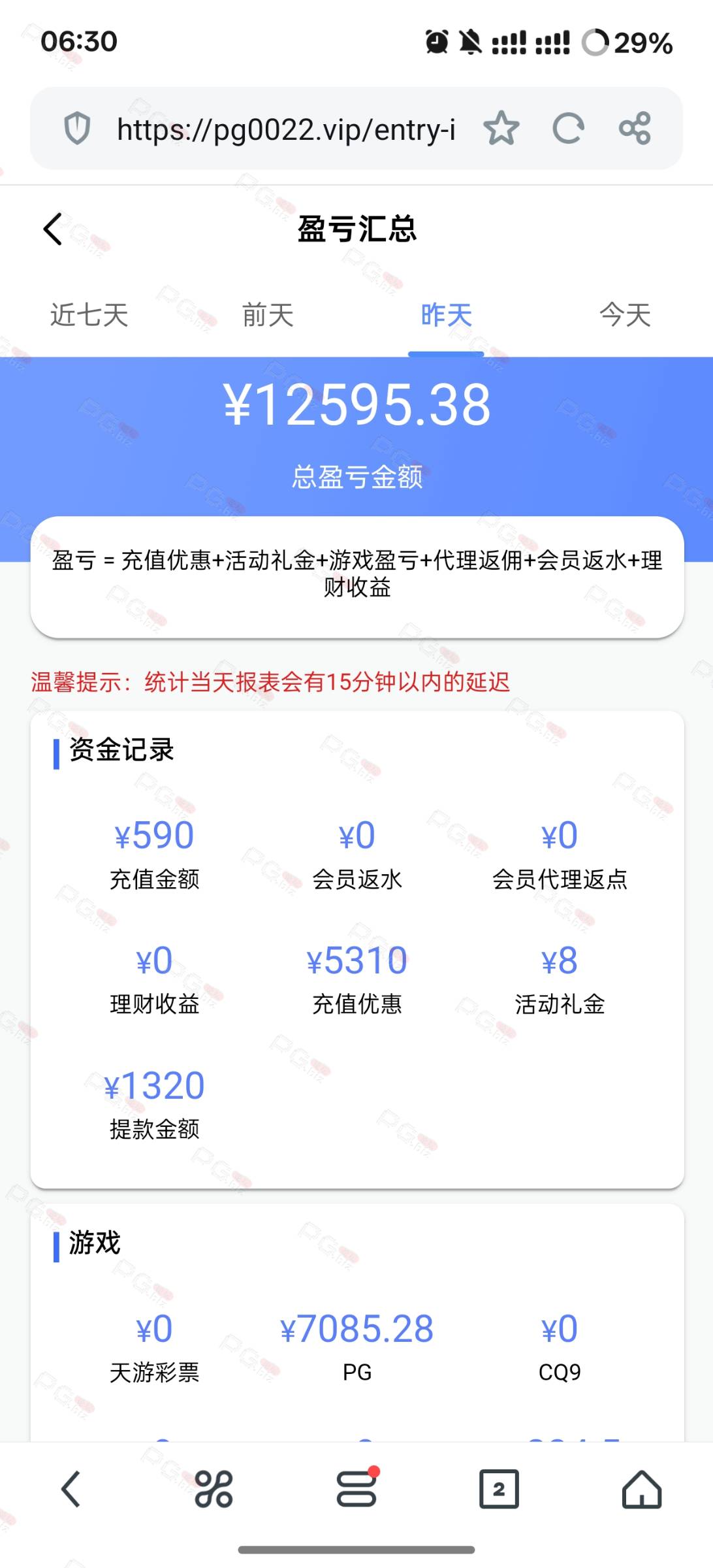Screen dimensions: 713x1568
Task: Bookmark this page with the star icon
Action: tap(501, 128)
